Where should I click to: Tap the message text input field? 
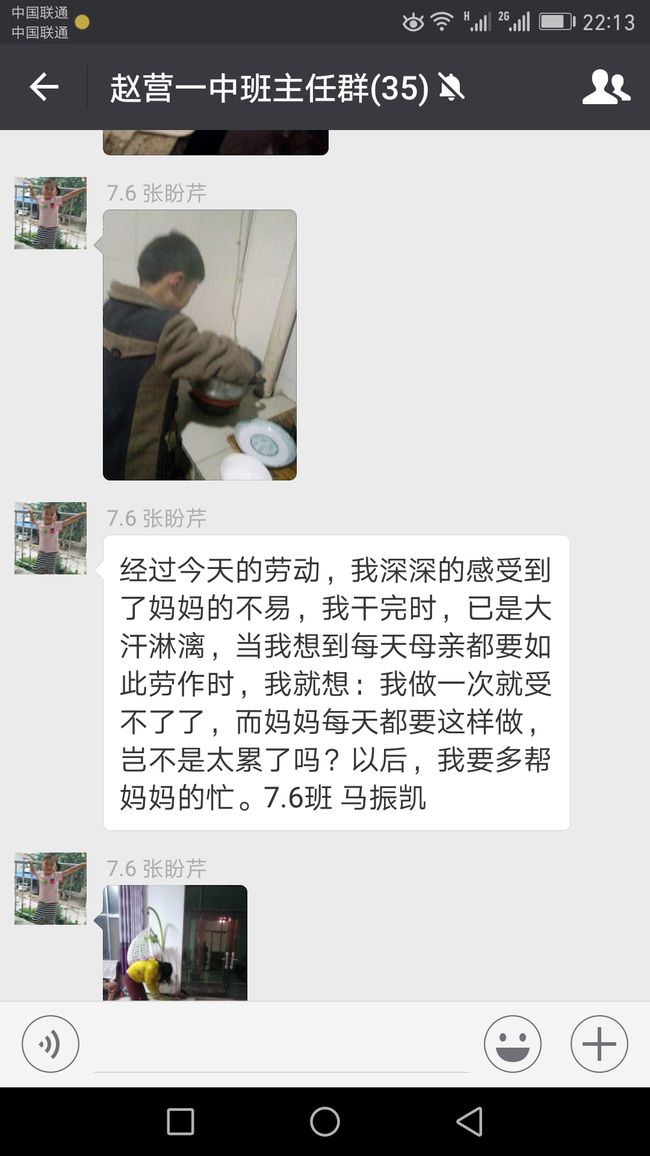coord(281,1047)
